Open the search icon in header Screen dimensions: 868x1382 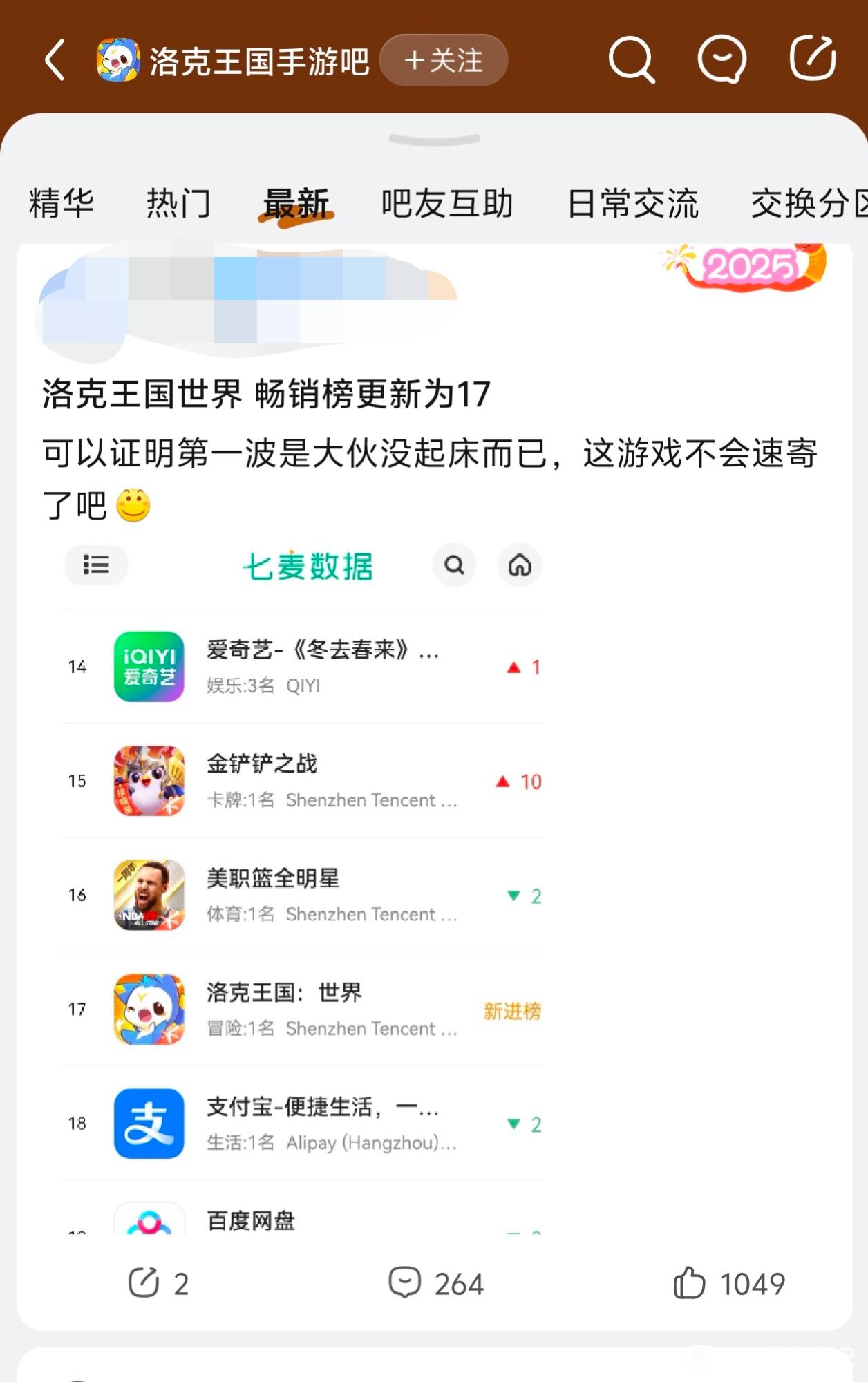tap(631, 60)
